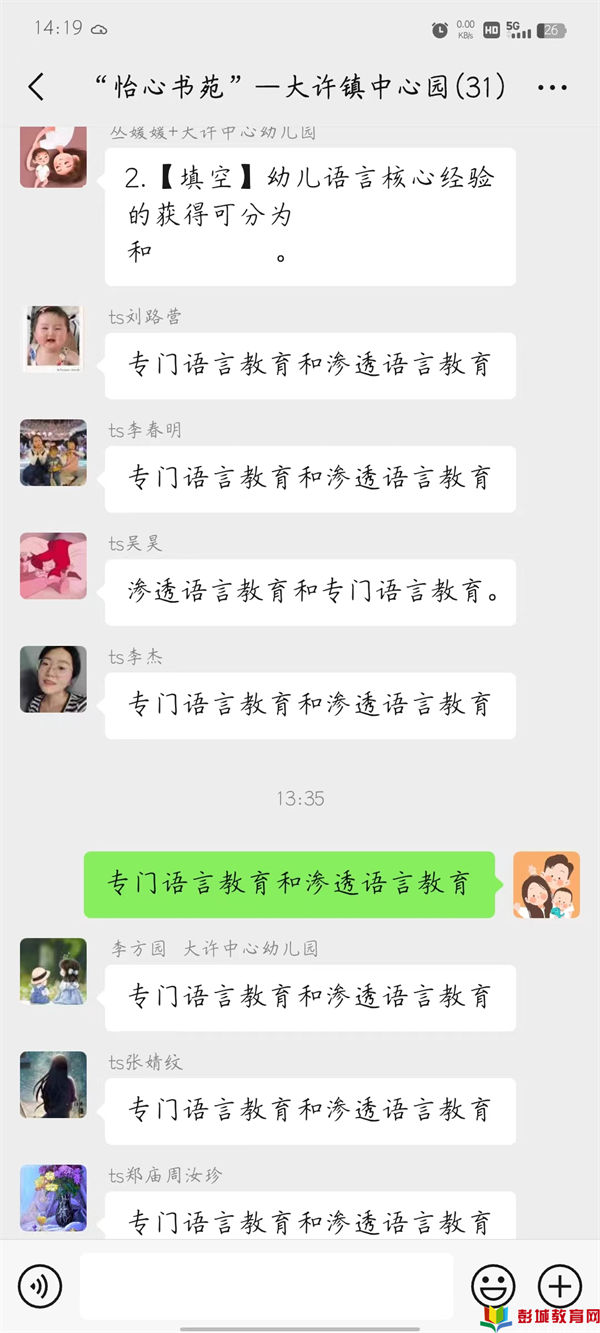Open ts郑庙周汝珍's profile avatar
This screenshot has width=600, height=1333.
[53, 1197]
